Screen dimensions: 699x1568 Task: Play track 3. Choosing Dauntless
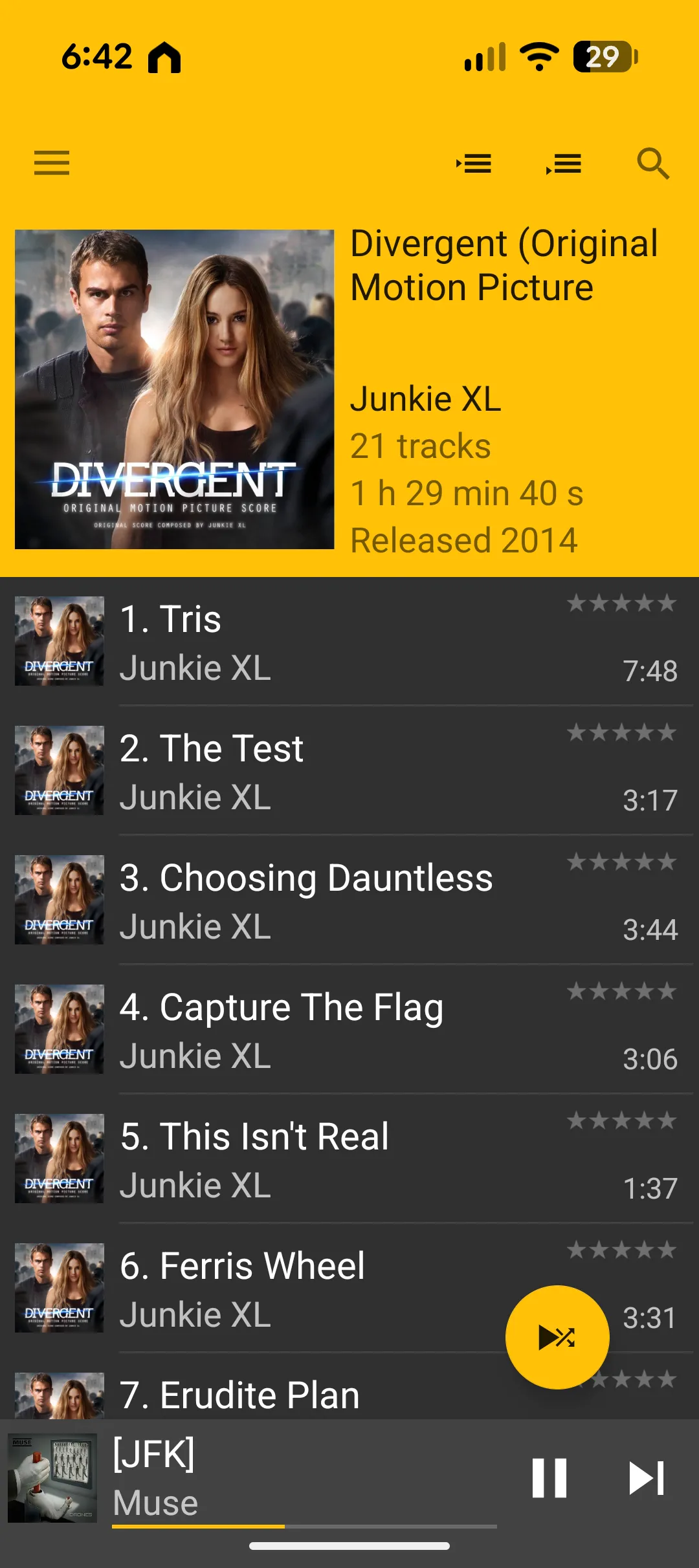click(x=324, y=900)
